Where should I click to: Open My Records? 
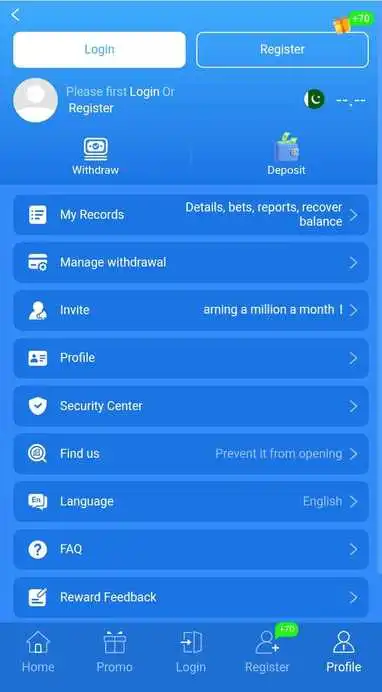tap(191, 215)
